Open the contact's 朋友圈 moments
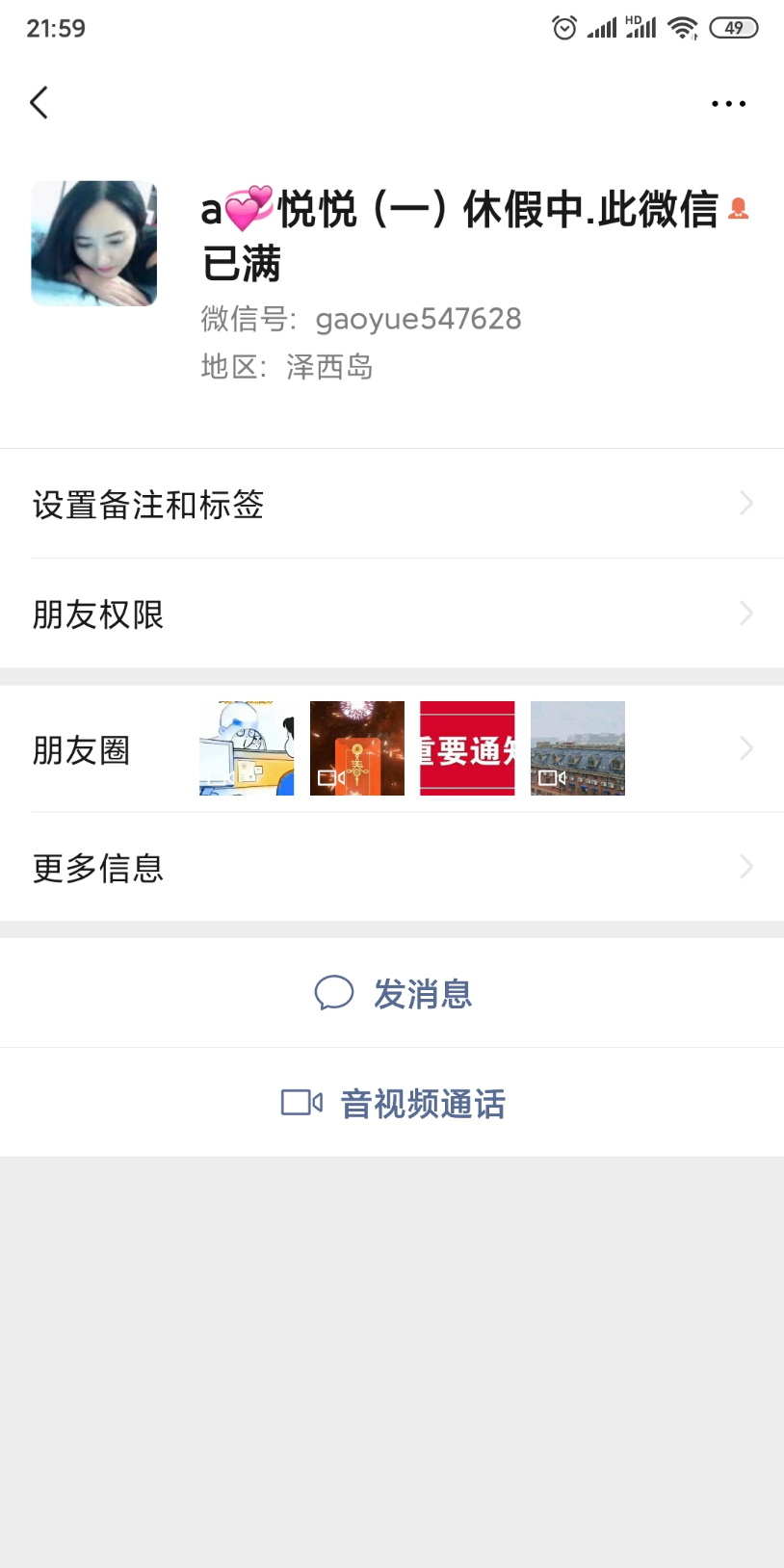 392,749
